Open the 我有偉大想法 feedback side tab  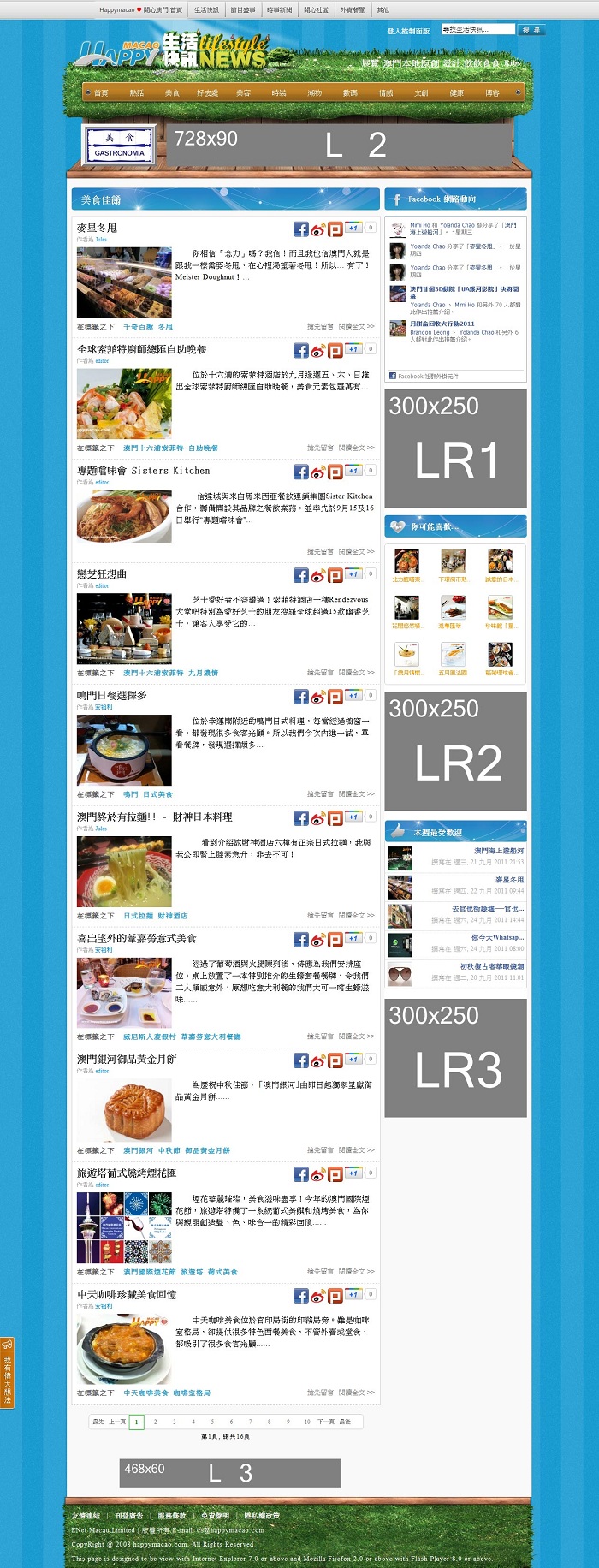[7, 1373]
